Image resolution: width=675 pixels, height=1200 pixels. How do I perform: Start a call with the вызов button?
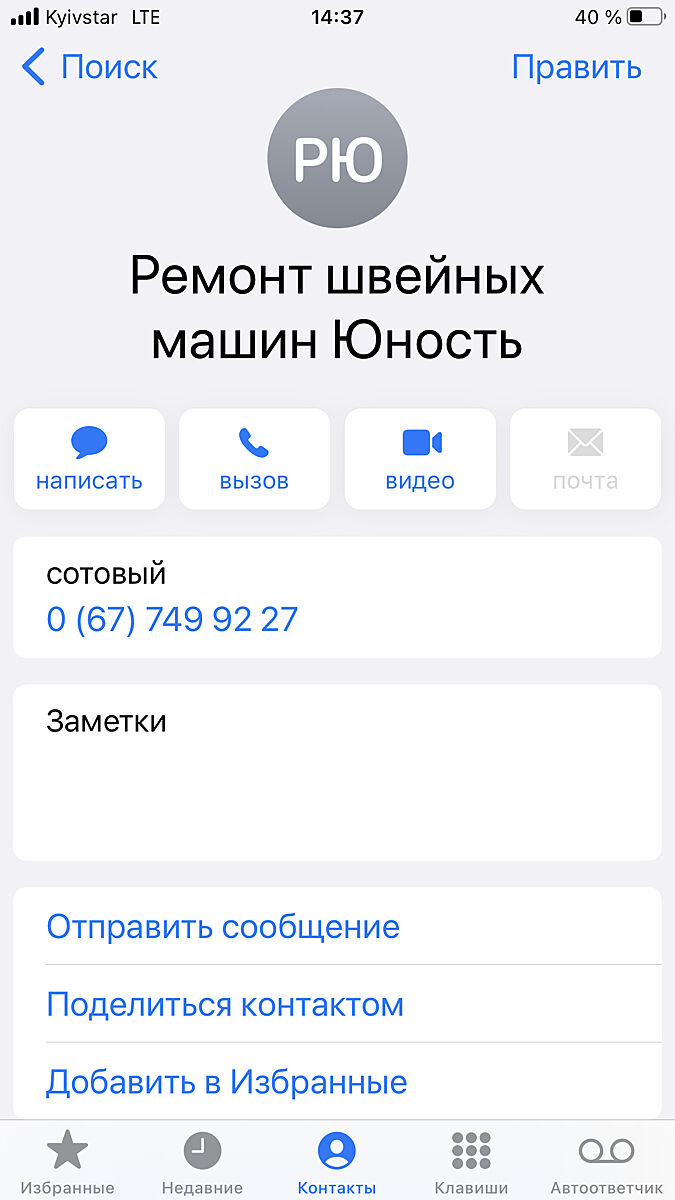254,459
